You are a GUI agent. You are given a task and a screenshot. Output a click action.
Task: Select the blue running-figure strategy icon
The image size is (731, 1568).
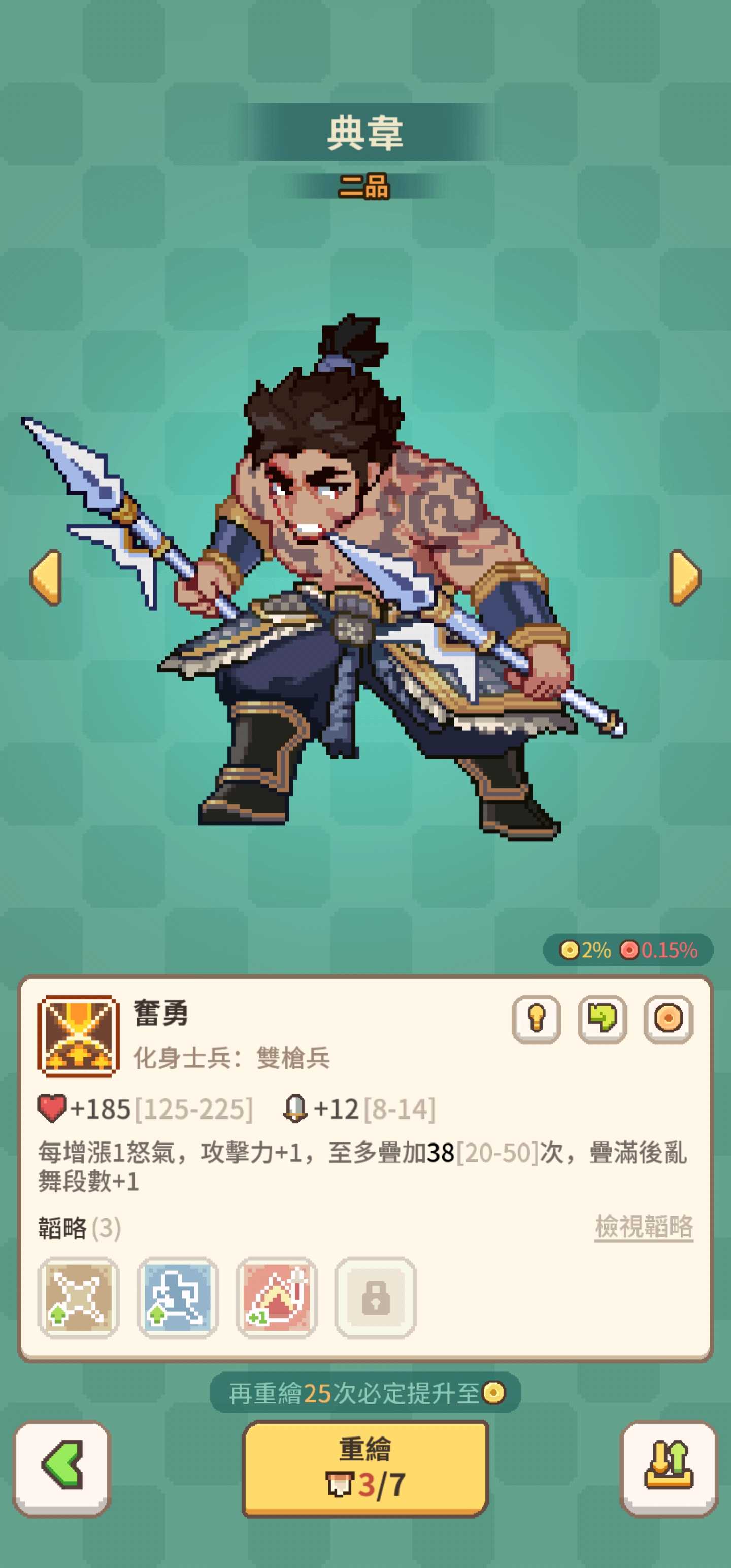coord(177,1297)
